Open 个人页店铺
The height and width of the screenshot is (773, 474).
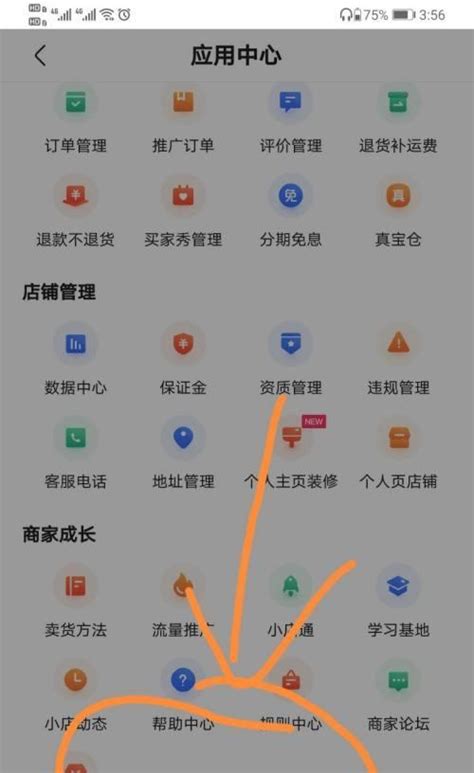pyautogui.click(x=398, y=454)
